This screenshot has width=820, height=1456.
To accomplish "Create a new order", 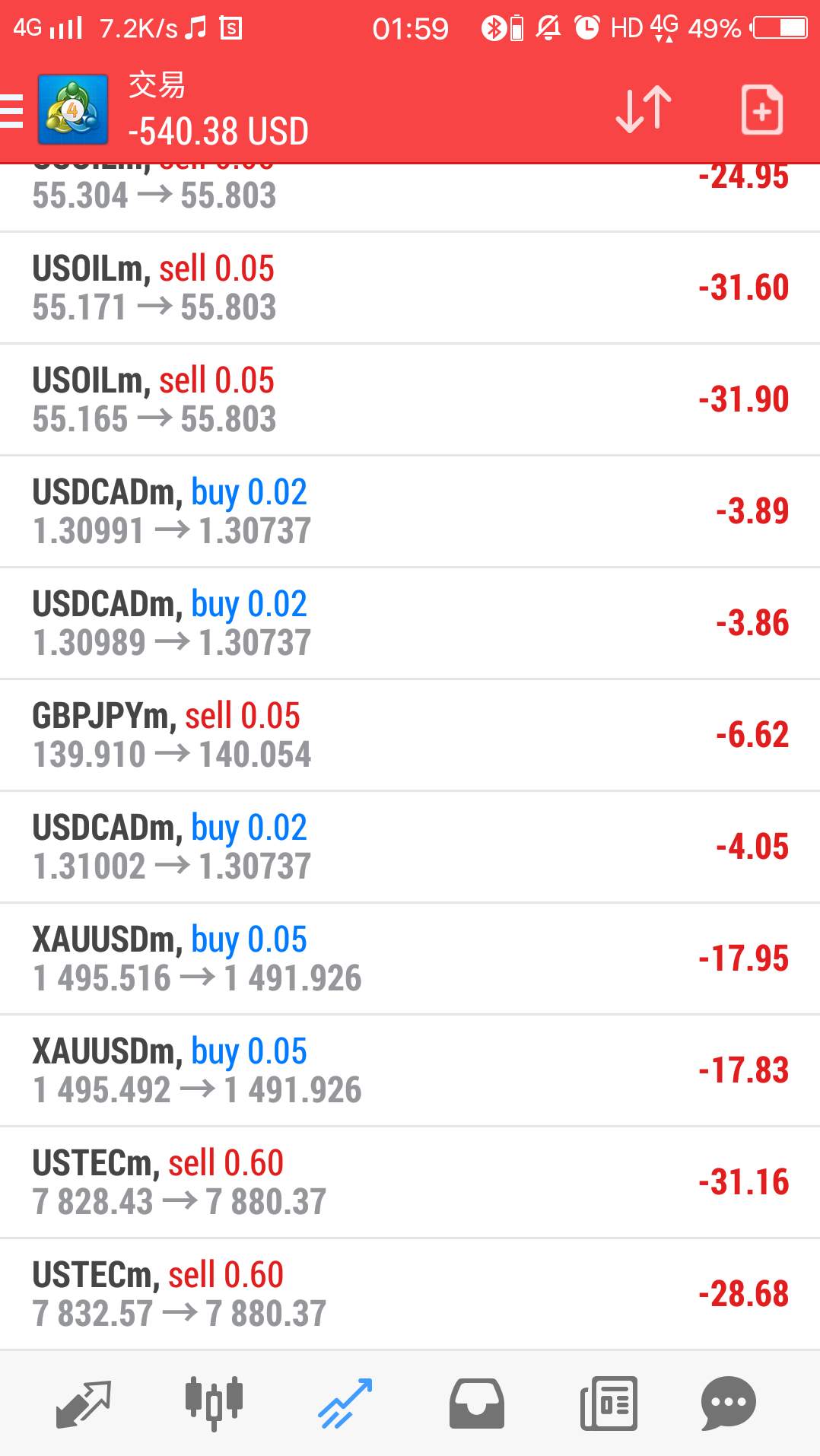I will tap(761, 110).
